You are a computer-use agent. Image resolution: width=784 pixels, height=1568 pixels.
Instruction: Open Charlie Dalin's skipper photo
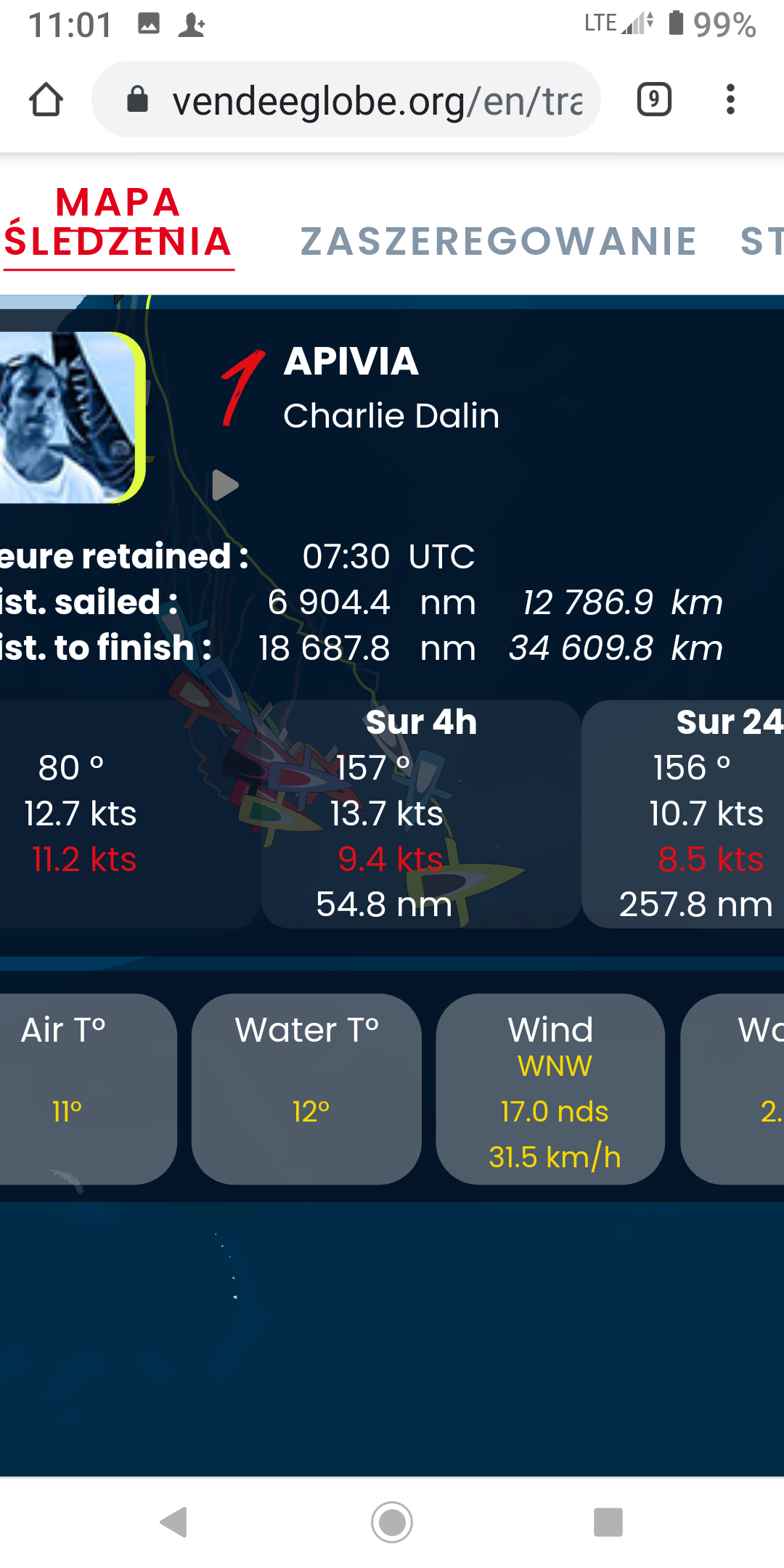(70, 417)
